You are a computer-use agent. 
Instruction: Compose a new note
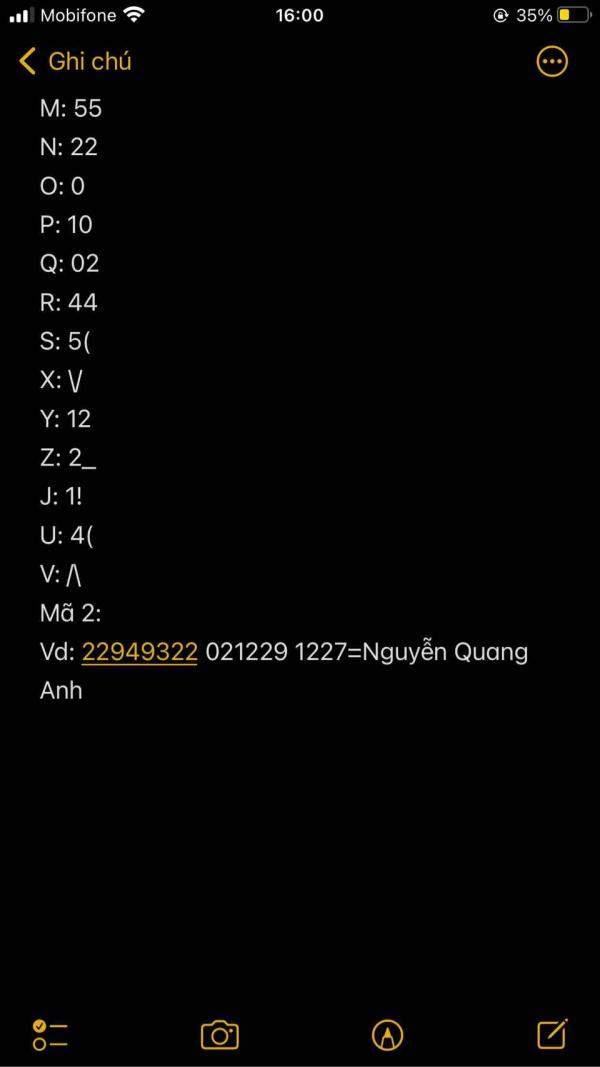pos(553,1034)
